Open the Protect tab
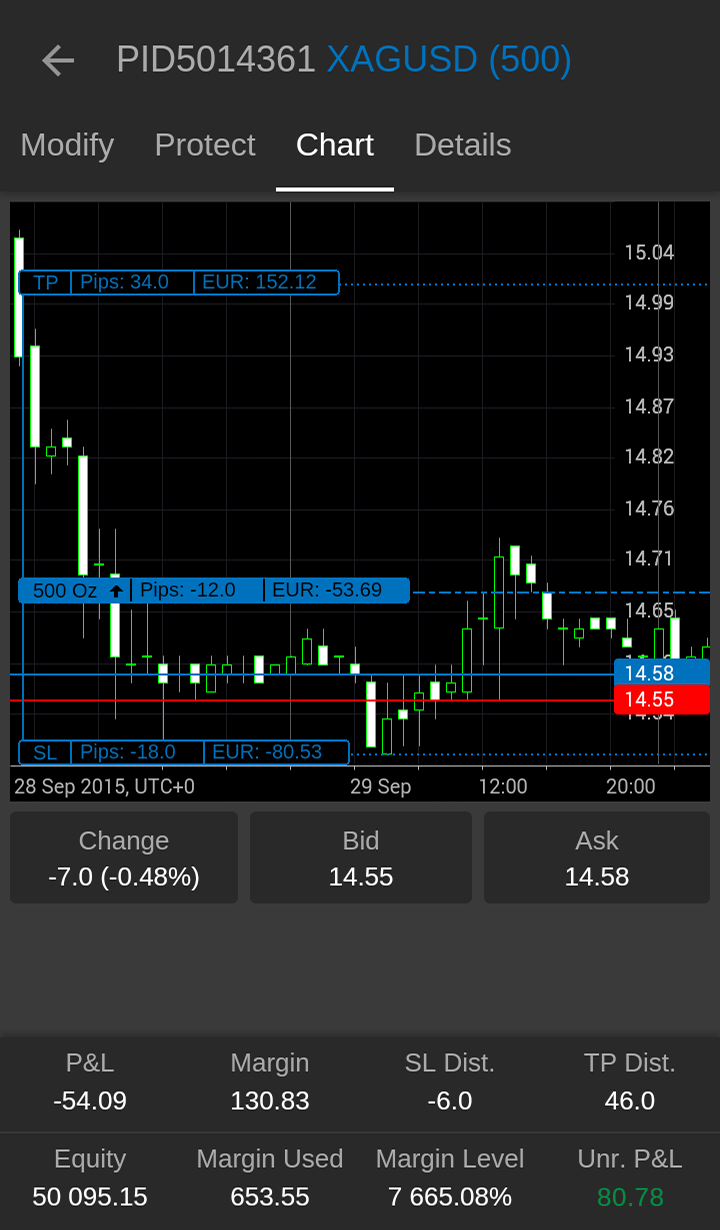This screenshot has height=1230, width=720. click(x=205, y=145)
